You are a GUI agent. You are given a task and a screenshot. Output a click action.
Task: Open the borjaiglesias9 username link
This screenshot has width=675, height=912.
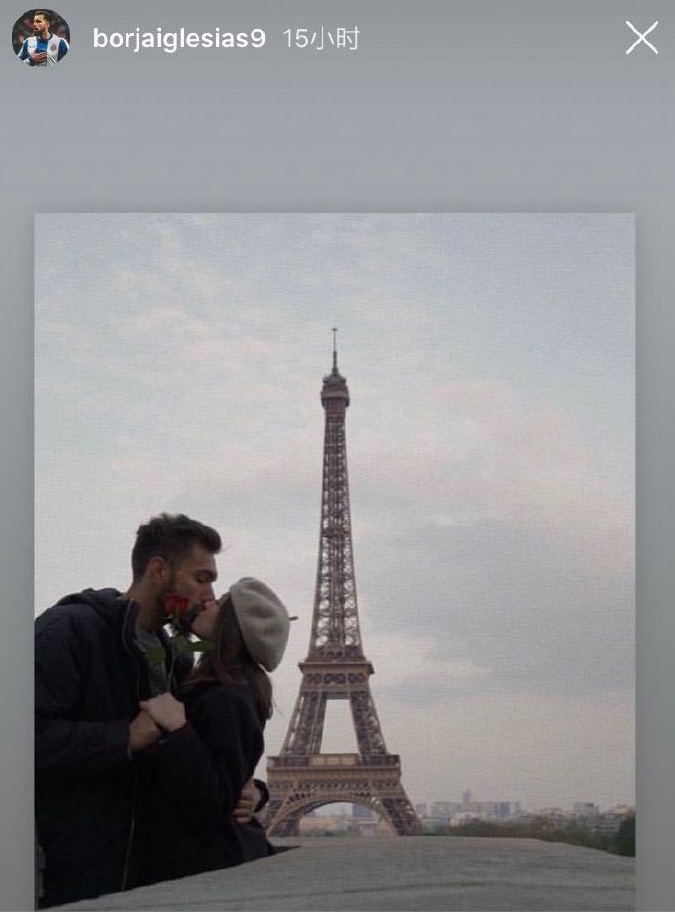coord(179,39)
